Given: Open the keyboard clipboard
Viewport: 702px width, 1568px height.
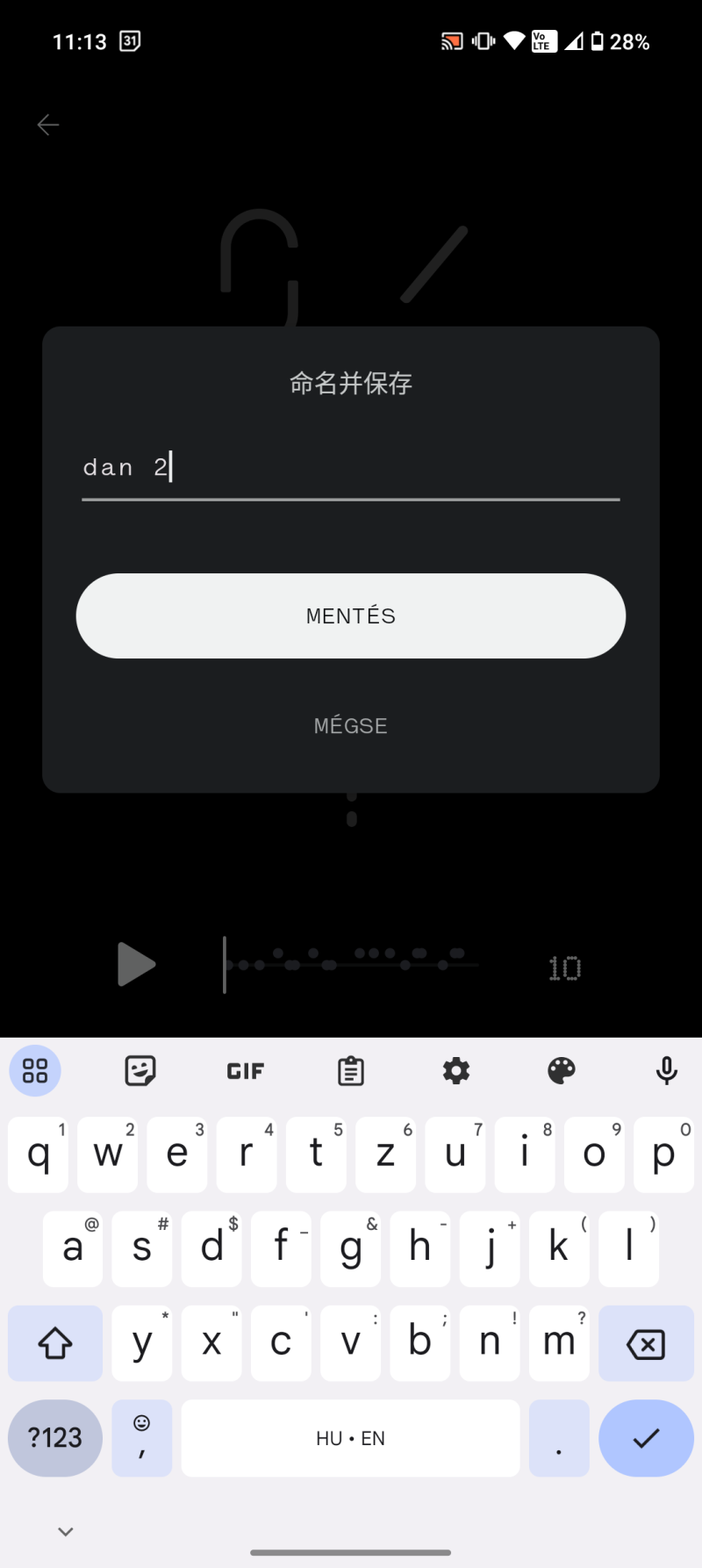Looking at the screenshot, I should click(351, 1071).
